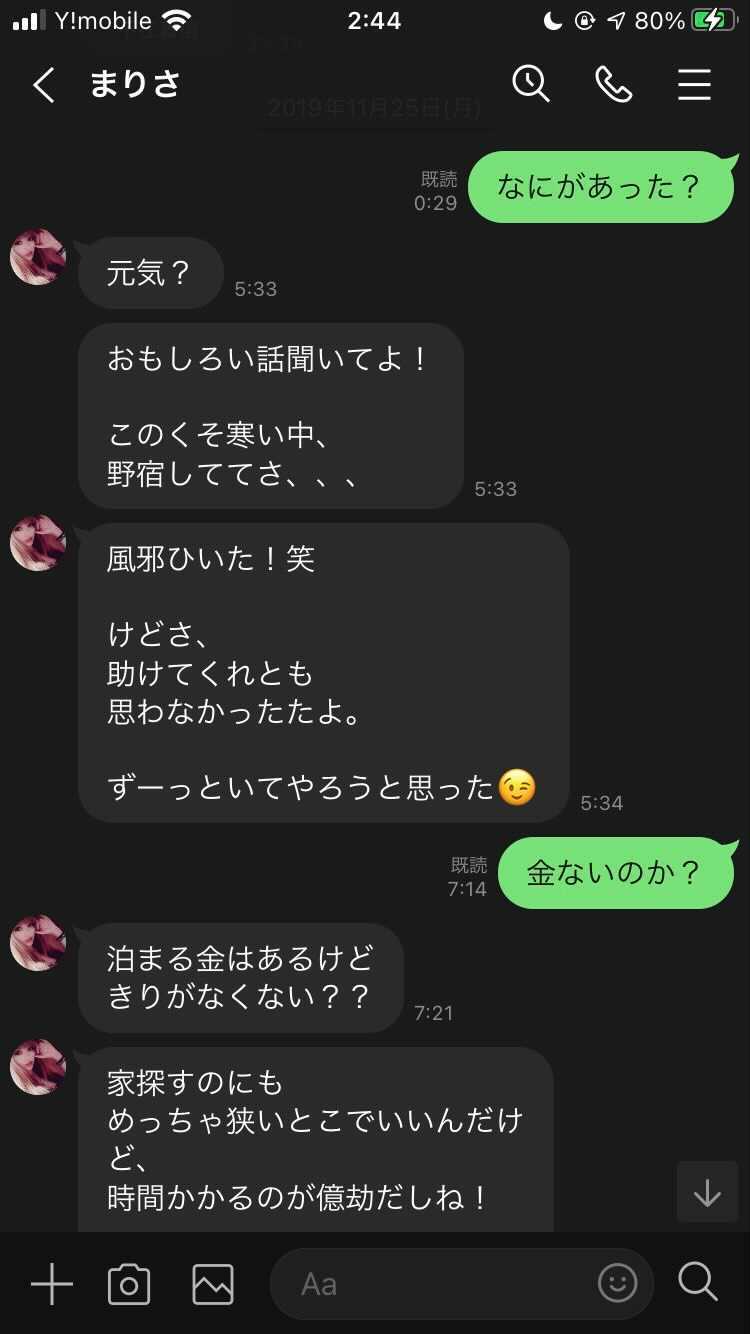This screenshot has width=750, height=1334.
Task: Start a voice call with まりさ
Action: [613, 85]
